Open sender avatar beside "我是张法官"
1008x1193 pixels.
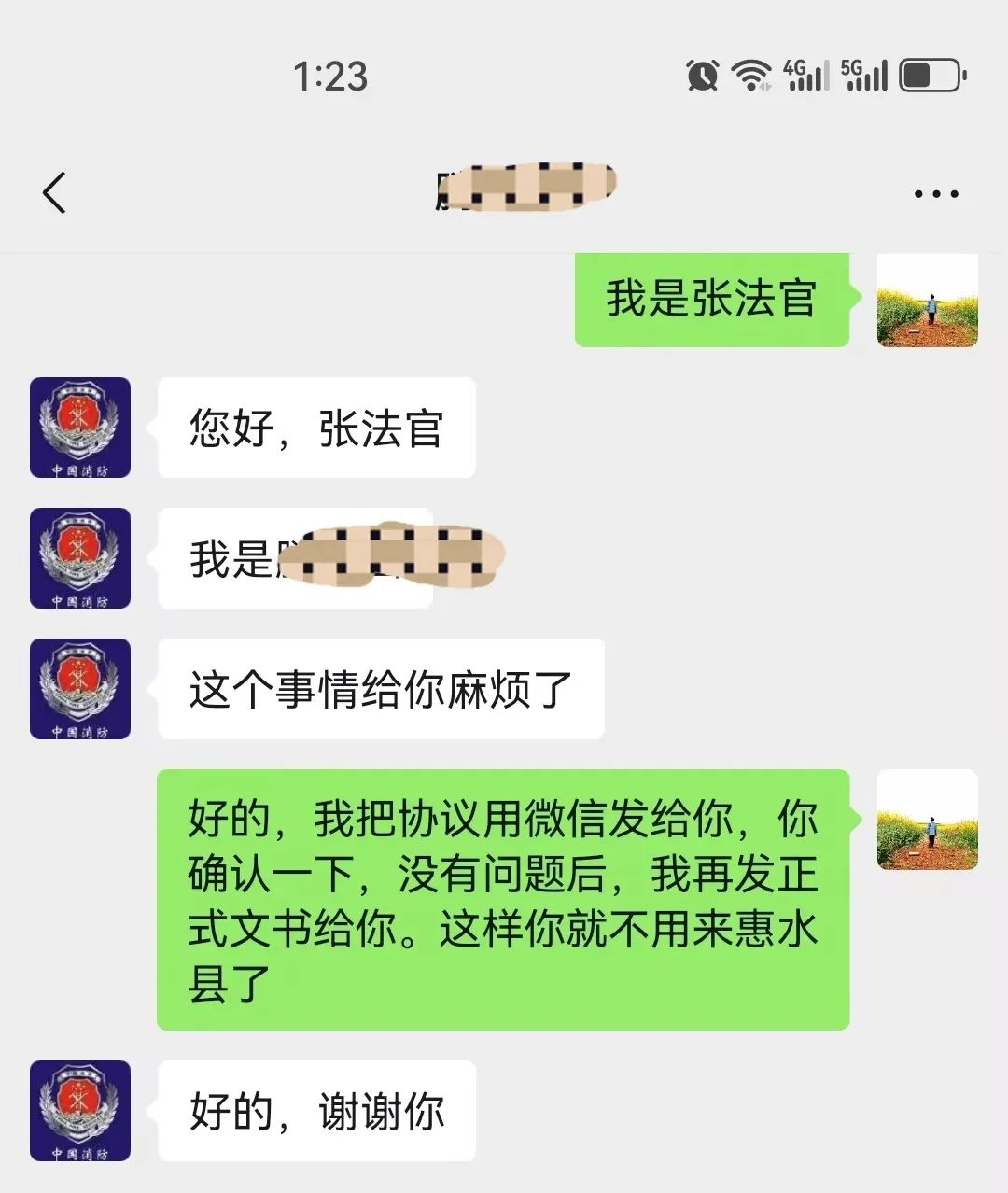927,301
